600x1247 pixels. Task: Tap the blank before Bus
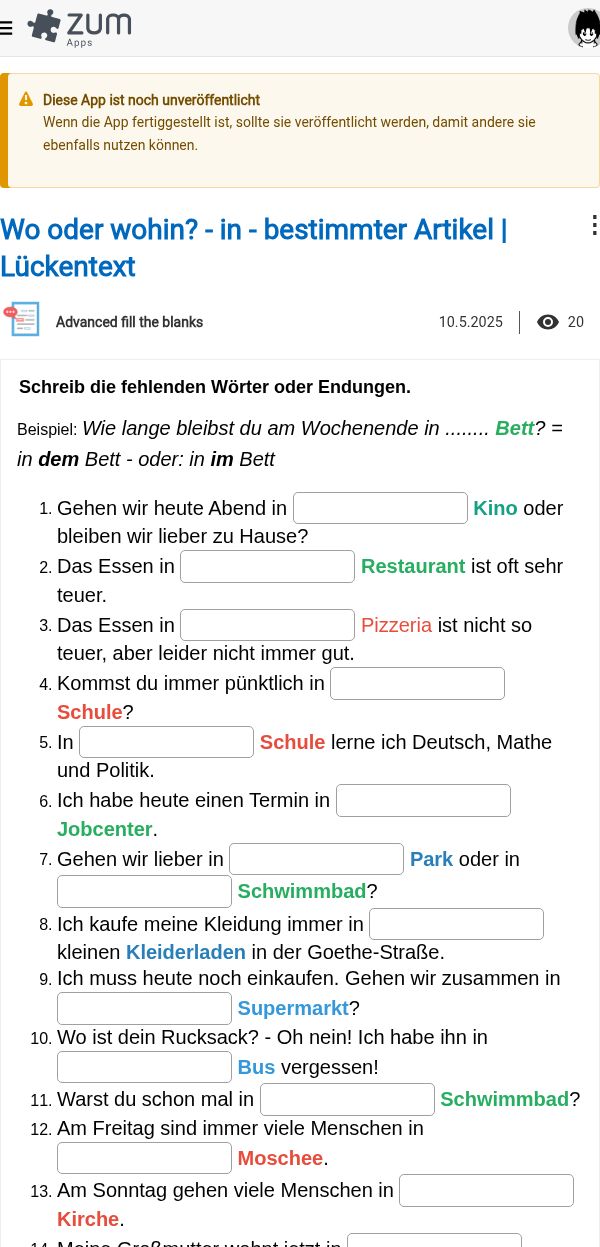(x=144, y=1067)
